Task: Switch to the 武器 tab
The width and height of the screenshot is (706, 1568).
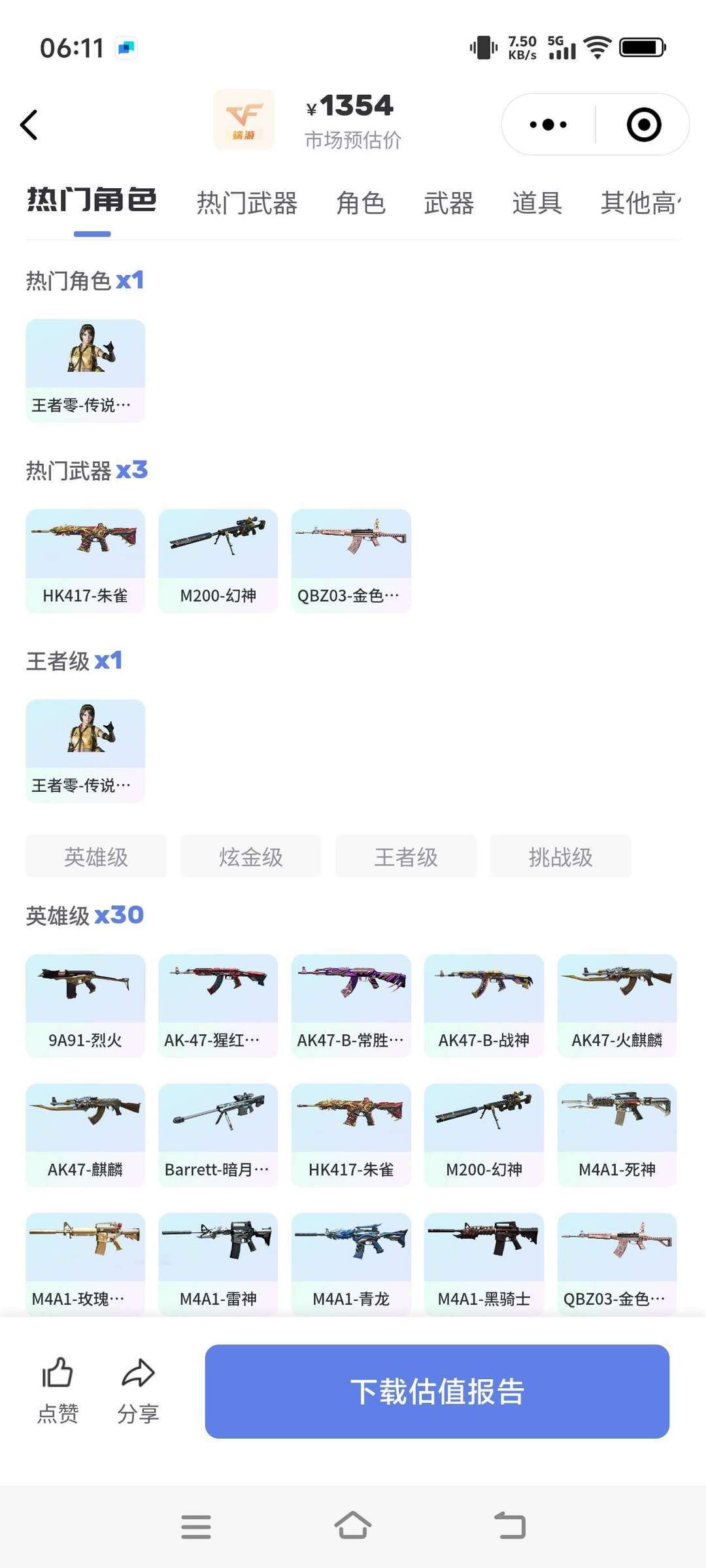Action: (x=448, y=203)
